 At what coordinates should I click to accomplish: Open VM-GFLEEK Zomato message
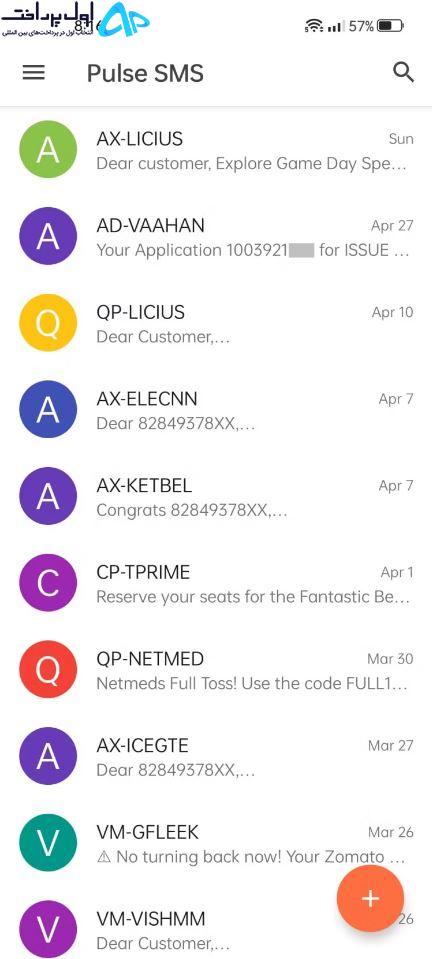coord(216,844)
